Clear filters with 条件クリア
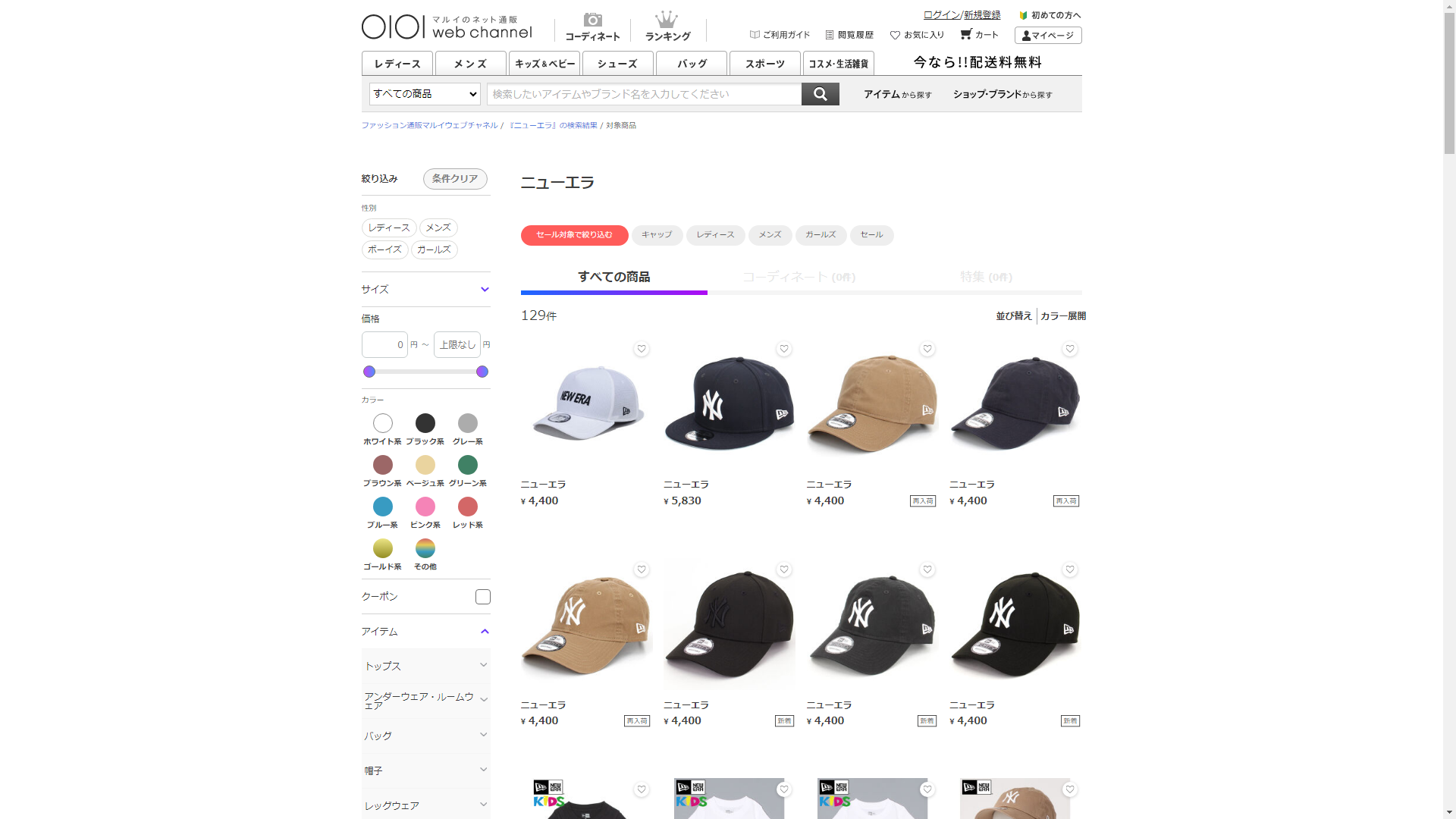1456x819 pixels. click(x=454, y=179)
